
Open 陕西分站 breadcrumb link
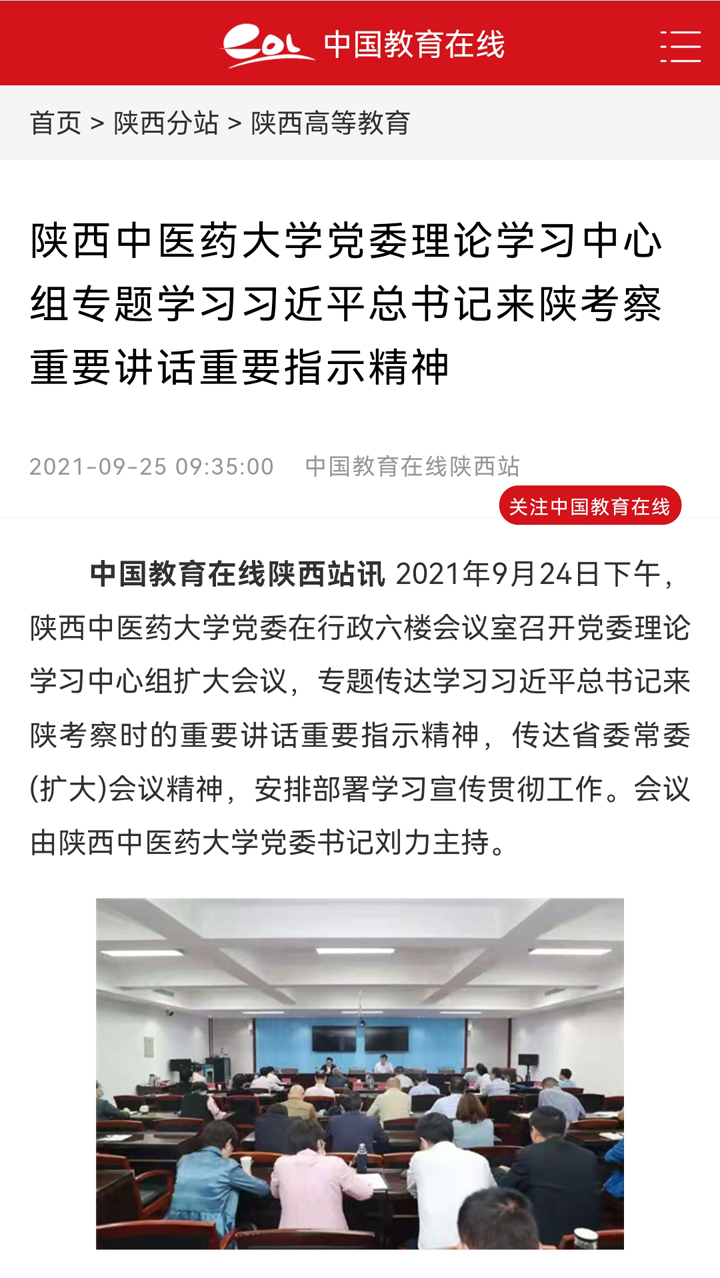pyautogui.click(x=166, y=123)
